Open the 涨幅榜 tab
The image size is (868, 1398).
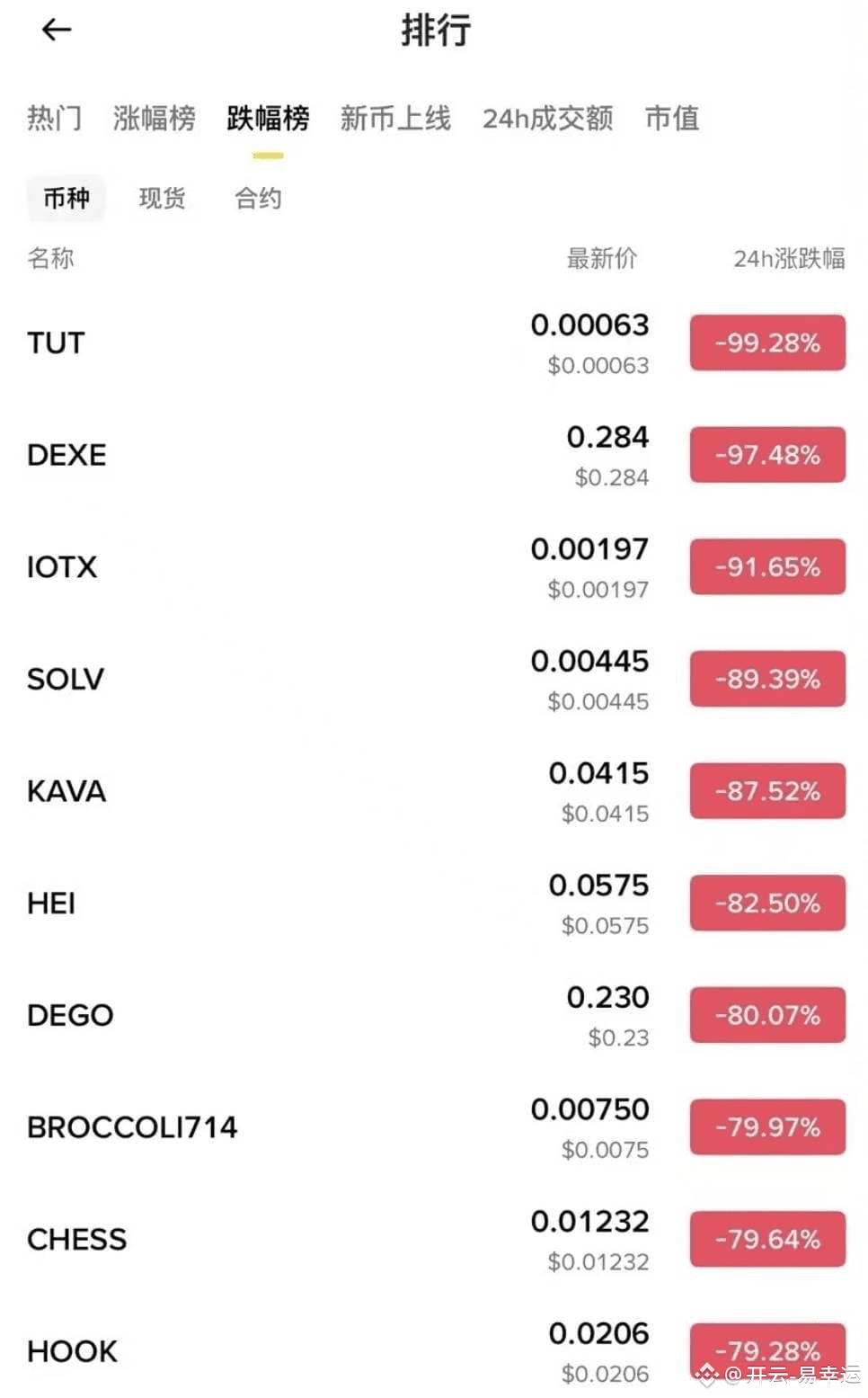pyautogui.click(x=155, y=118)
